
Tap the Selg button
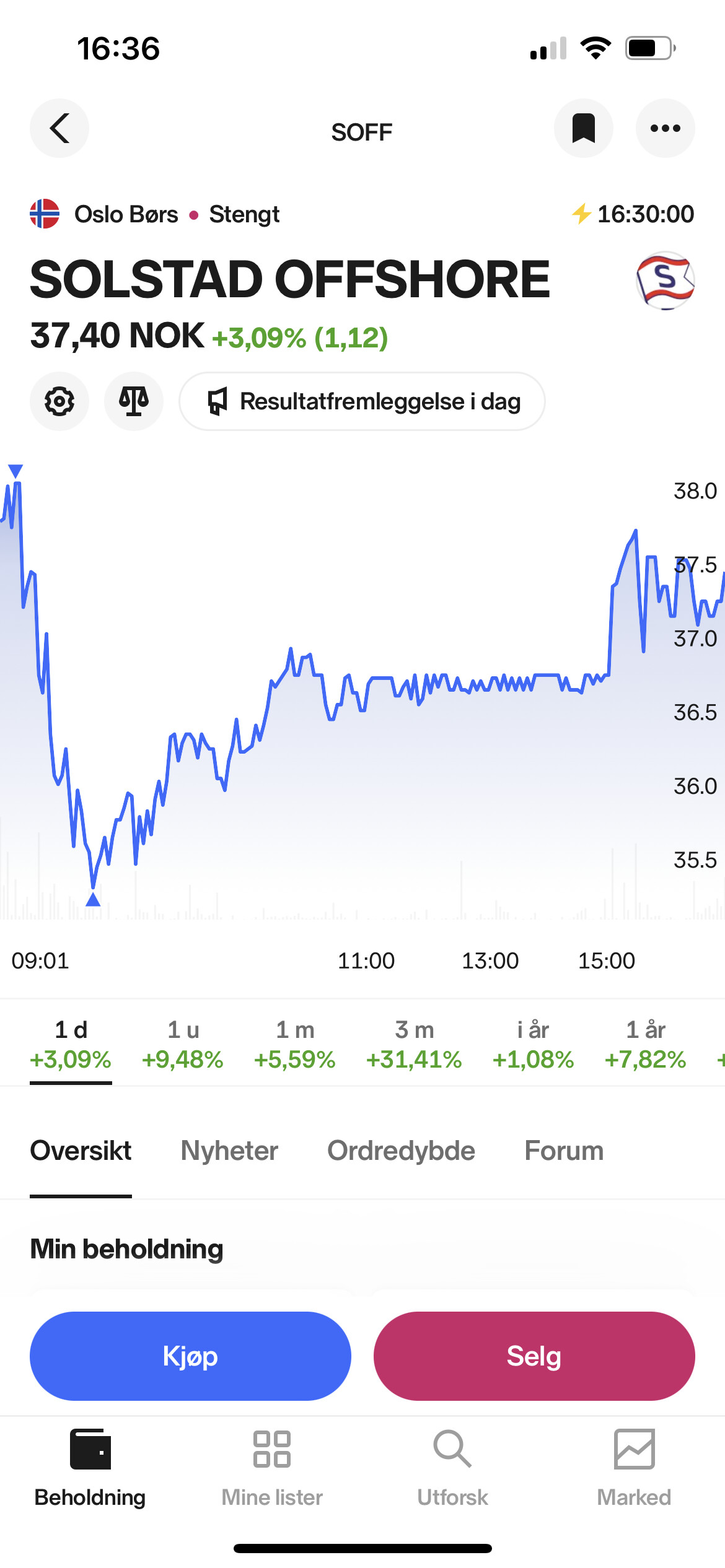click(534, 1356)
